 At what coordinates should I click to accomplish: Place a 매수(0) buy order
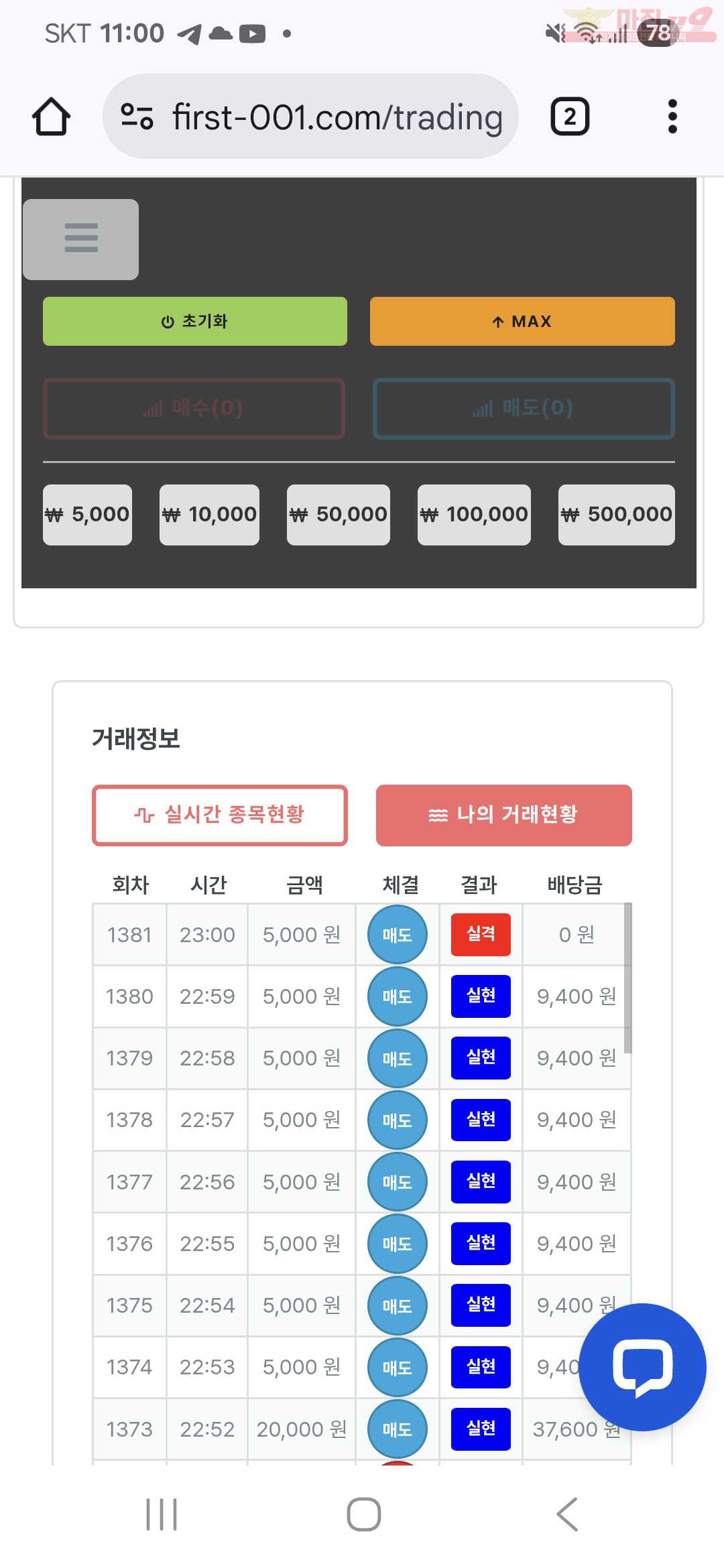click(x=194, y=408)
